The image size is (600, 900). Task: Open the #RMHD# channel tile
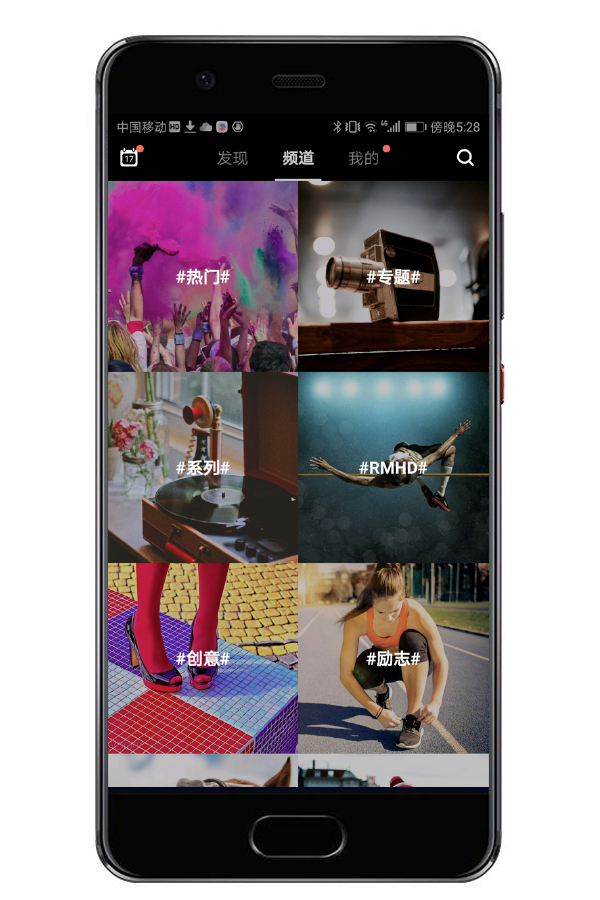click(x=393, y=467)
